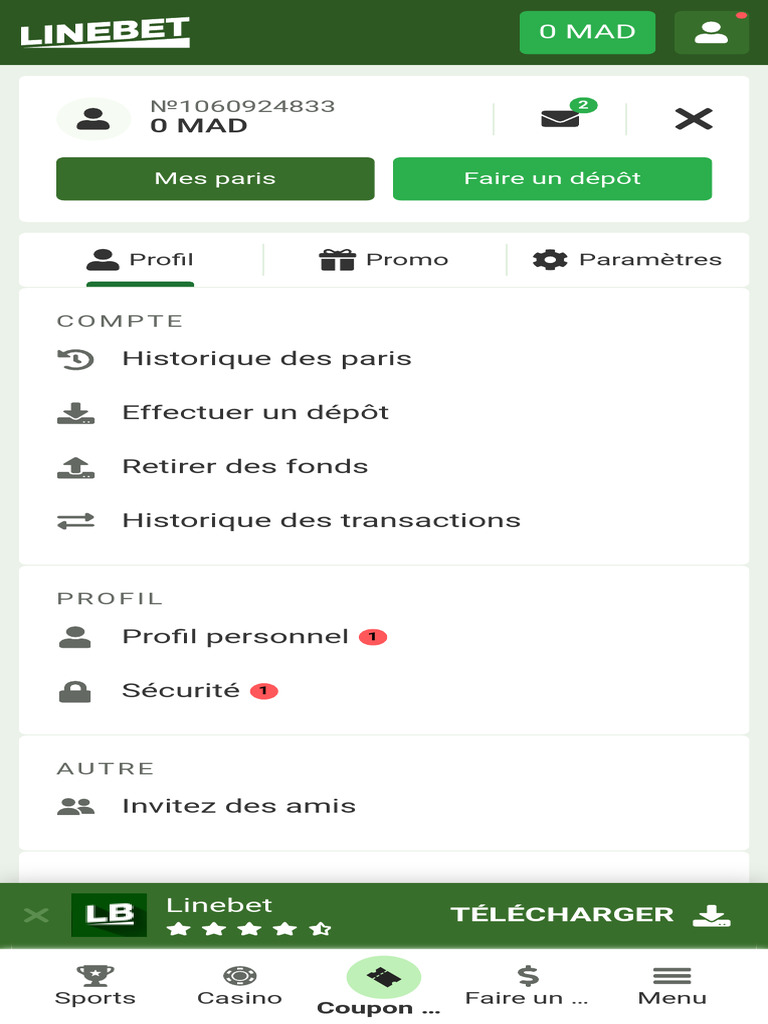Open the Casino section
This screenshot has height=1024, width=768.
point(239,985)
